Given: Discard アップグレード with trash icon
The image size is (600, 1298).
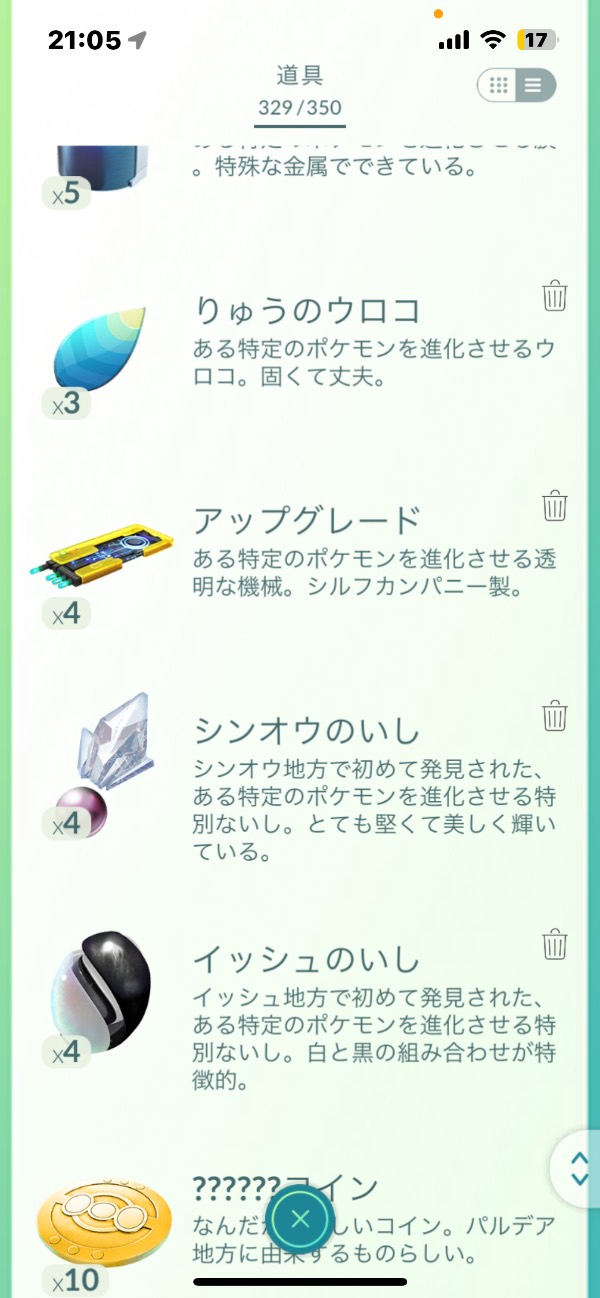Looking at the screenshot, I should click(555, 506).
